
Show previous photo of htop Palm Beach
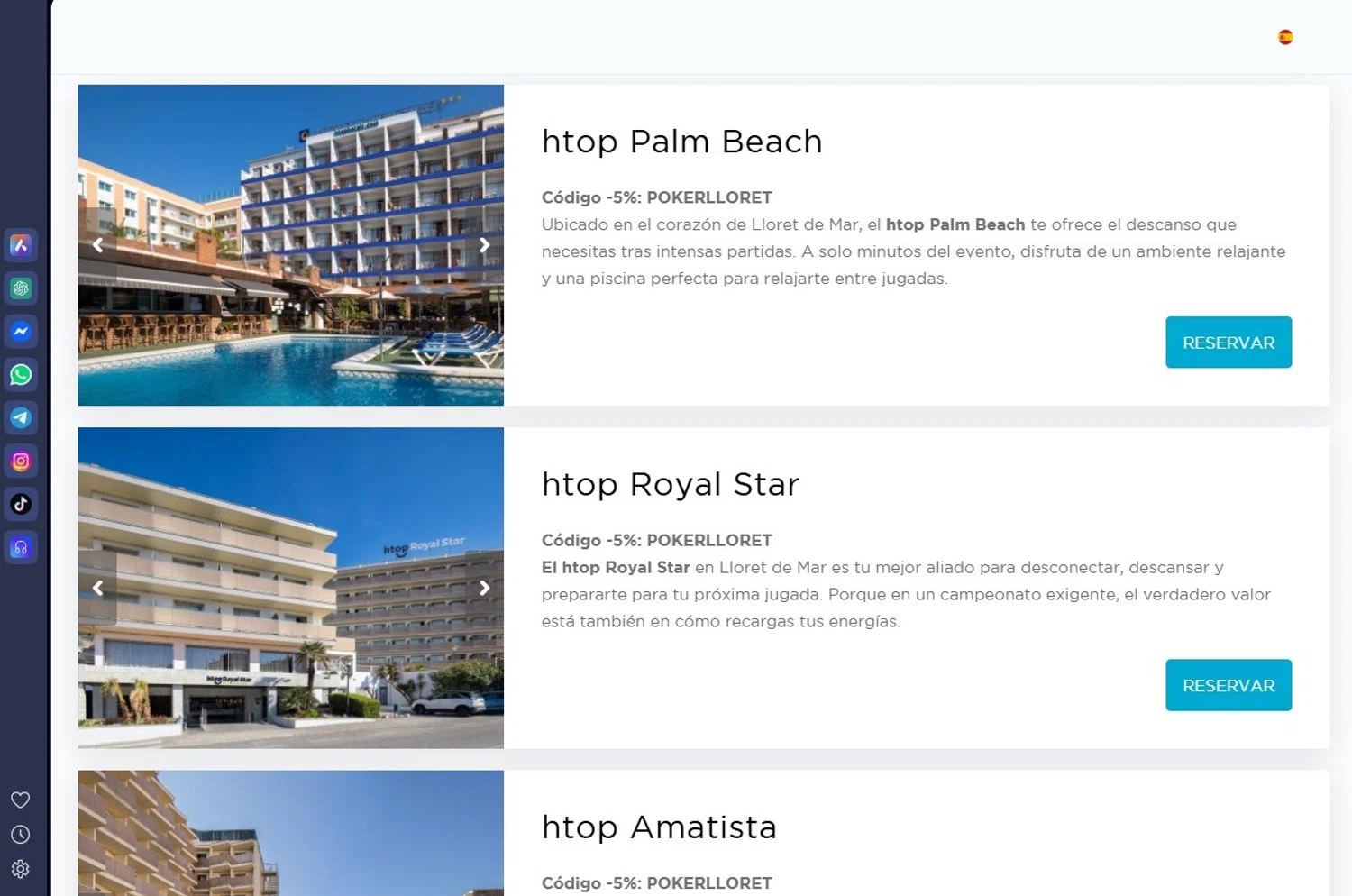pos(97,245)
